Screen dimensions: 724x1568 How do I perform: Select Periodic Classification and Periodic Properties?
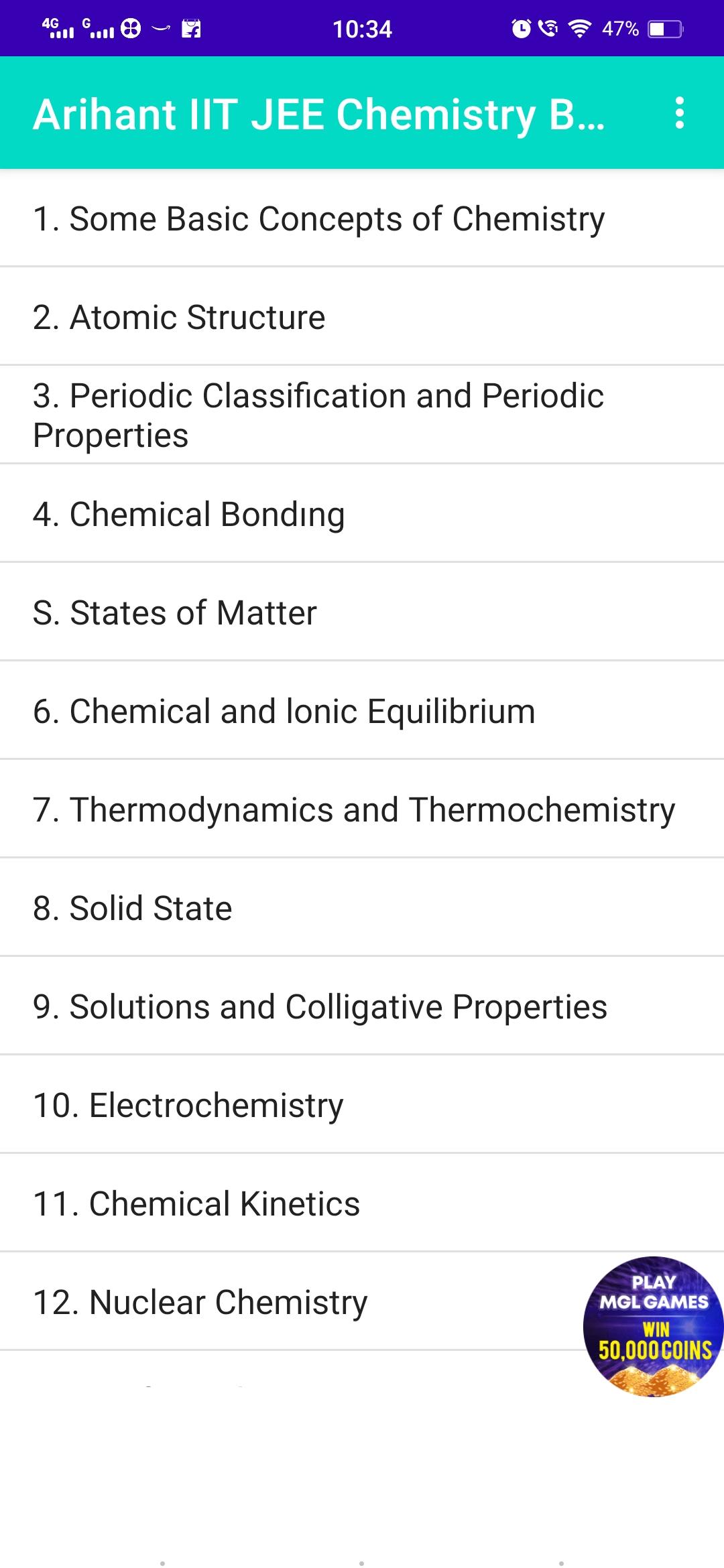(318, 415)
